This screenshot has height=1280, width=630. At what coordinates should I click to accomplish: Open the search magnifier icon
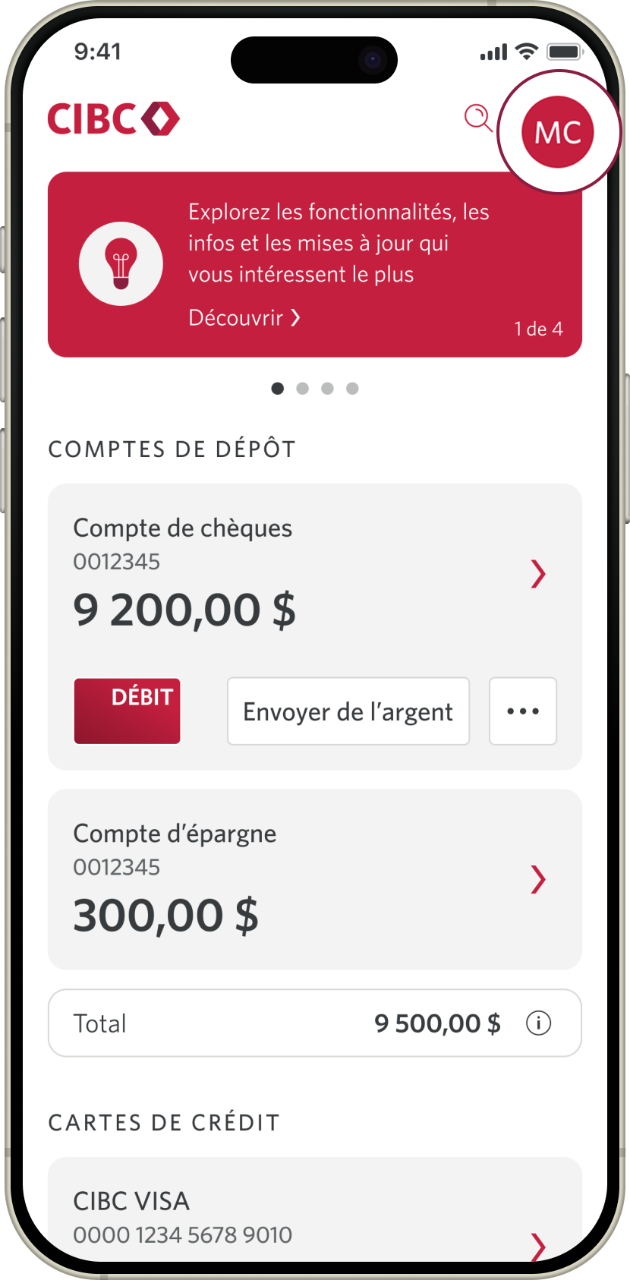point(478,118)
